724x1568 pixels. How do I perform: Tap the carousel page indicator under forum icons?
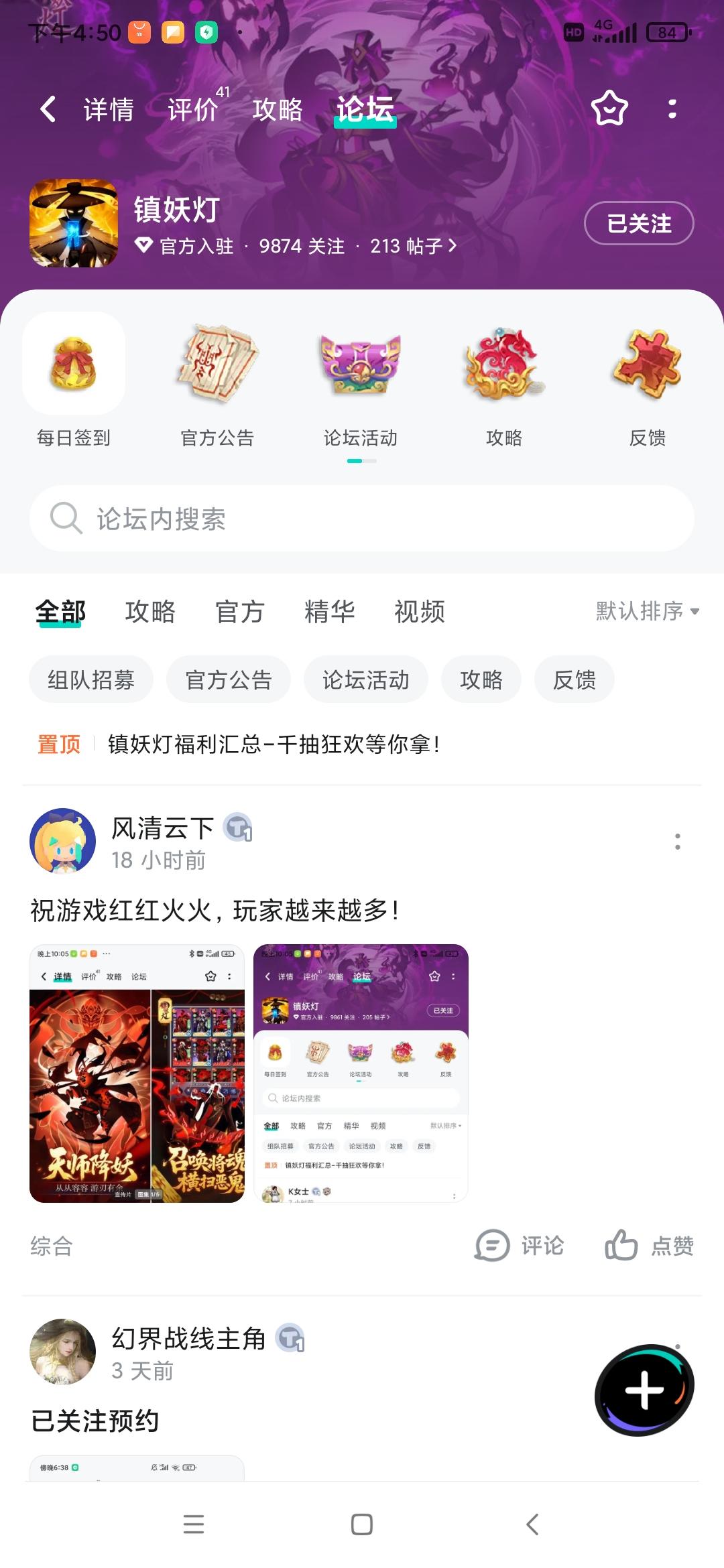pyautogui.click(x=362, y=461)
